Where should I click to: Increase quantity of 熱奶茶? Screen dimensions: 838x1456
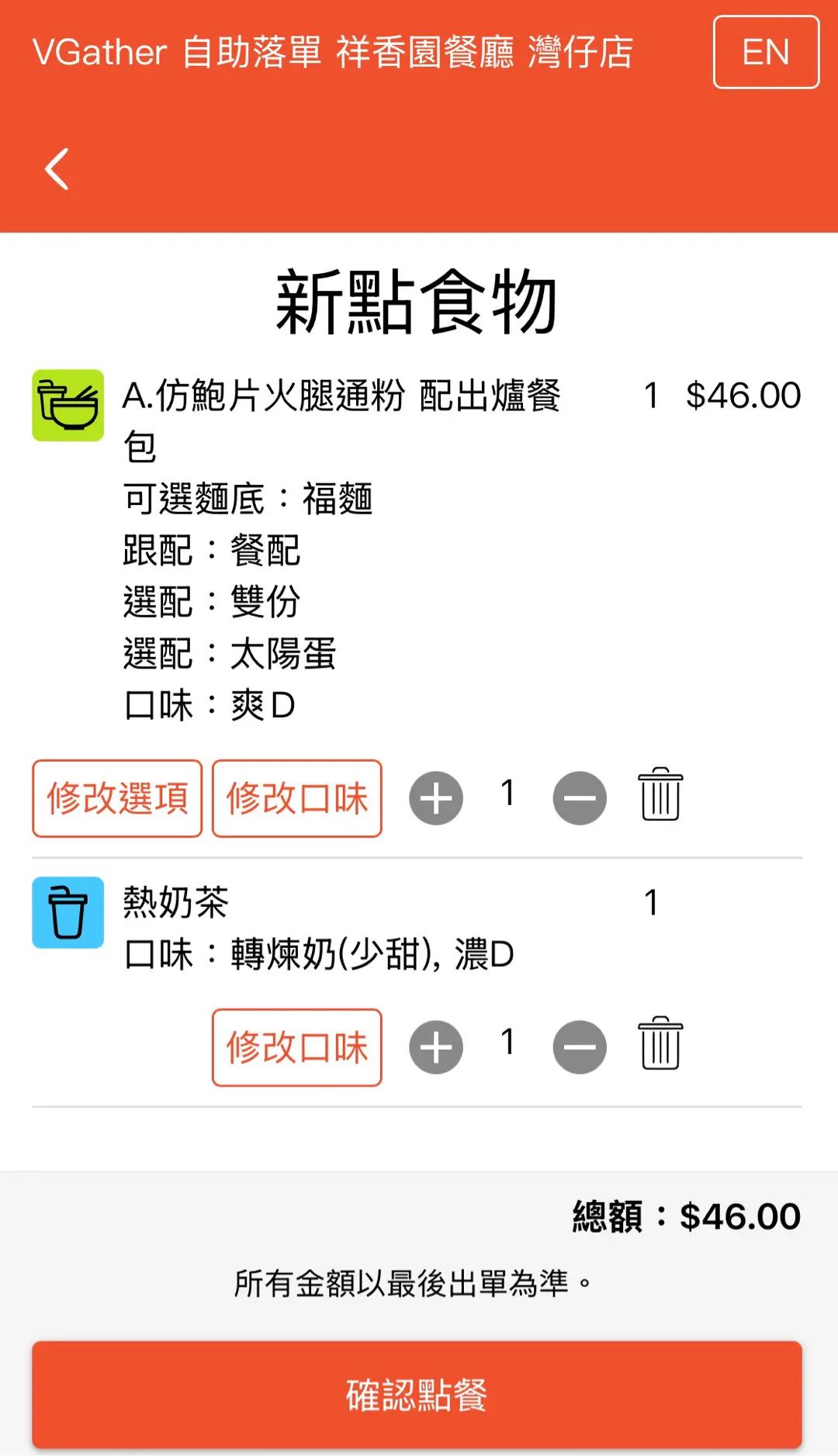pos(436,1047)
